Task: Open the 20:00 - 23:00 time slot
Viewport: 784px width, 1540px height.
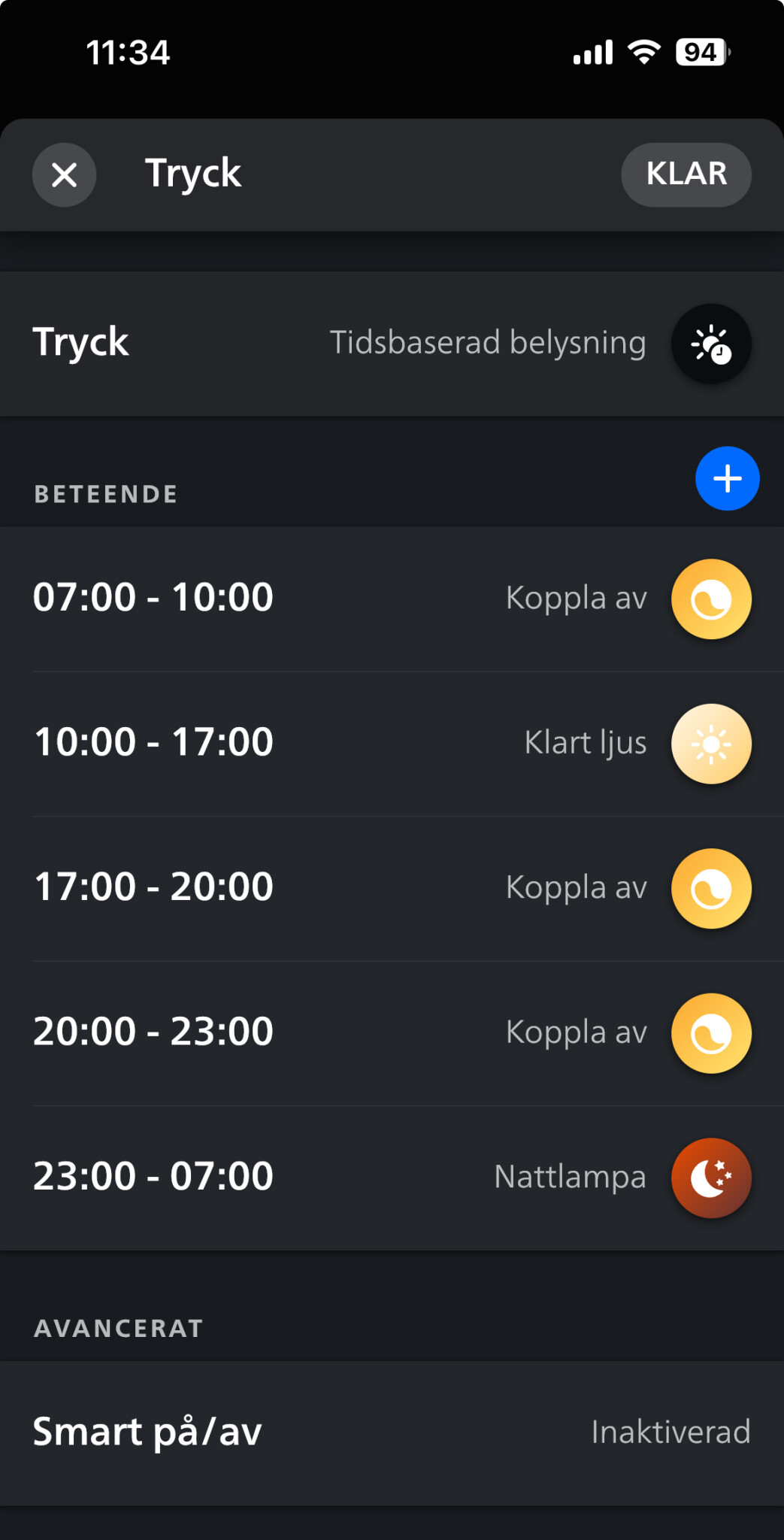Action: pos(391,1032)
